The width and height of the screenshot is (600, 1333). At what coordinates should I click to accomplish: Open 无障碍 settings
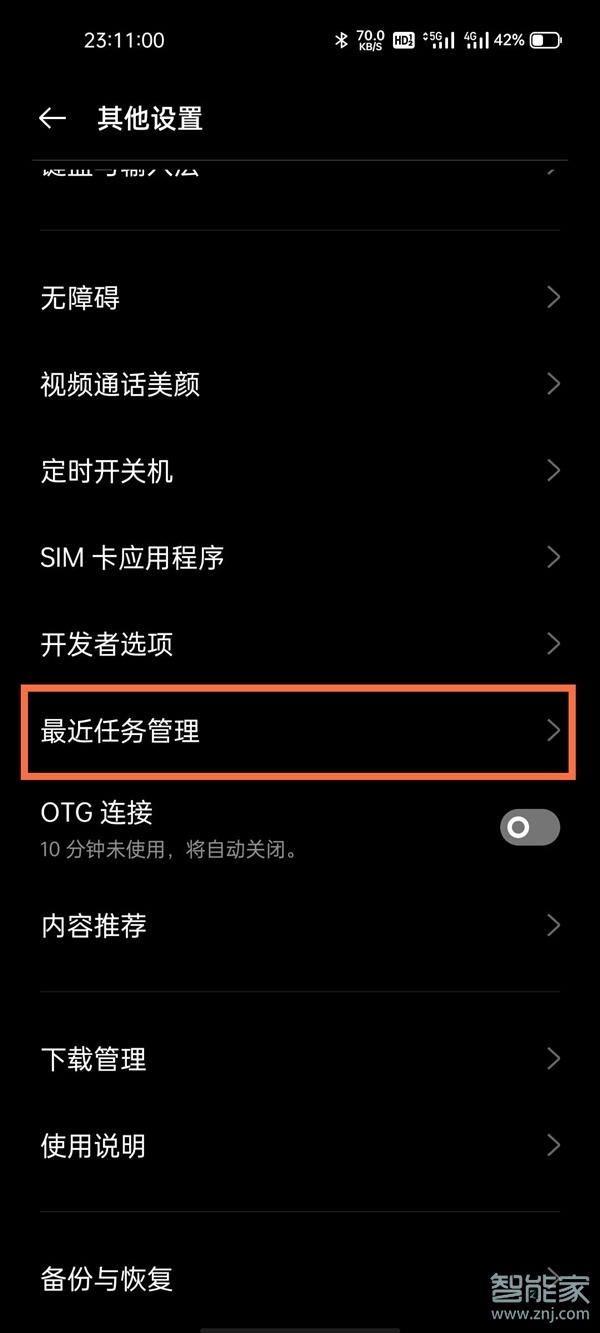click(x=300, y=298)
